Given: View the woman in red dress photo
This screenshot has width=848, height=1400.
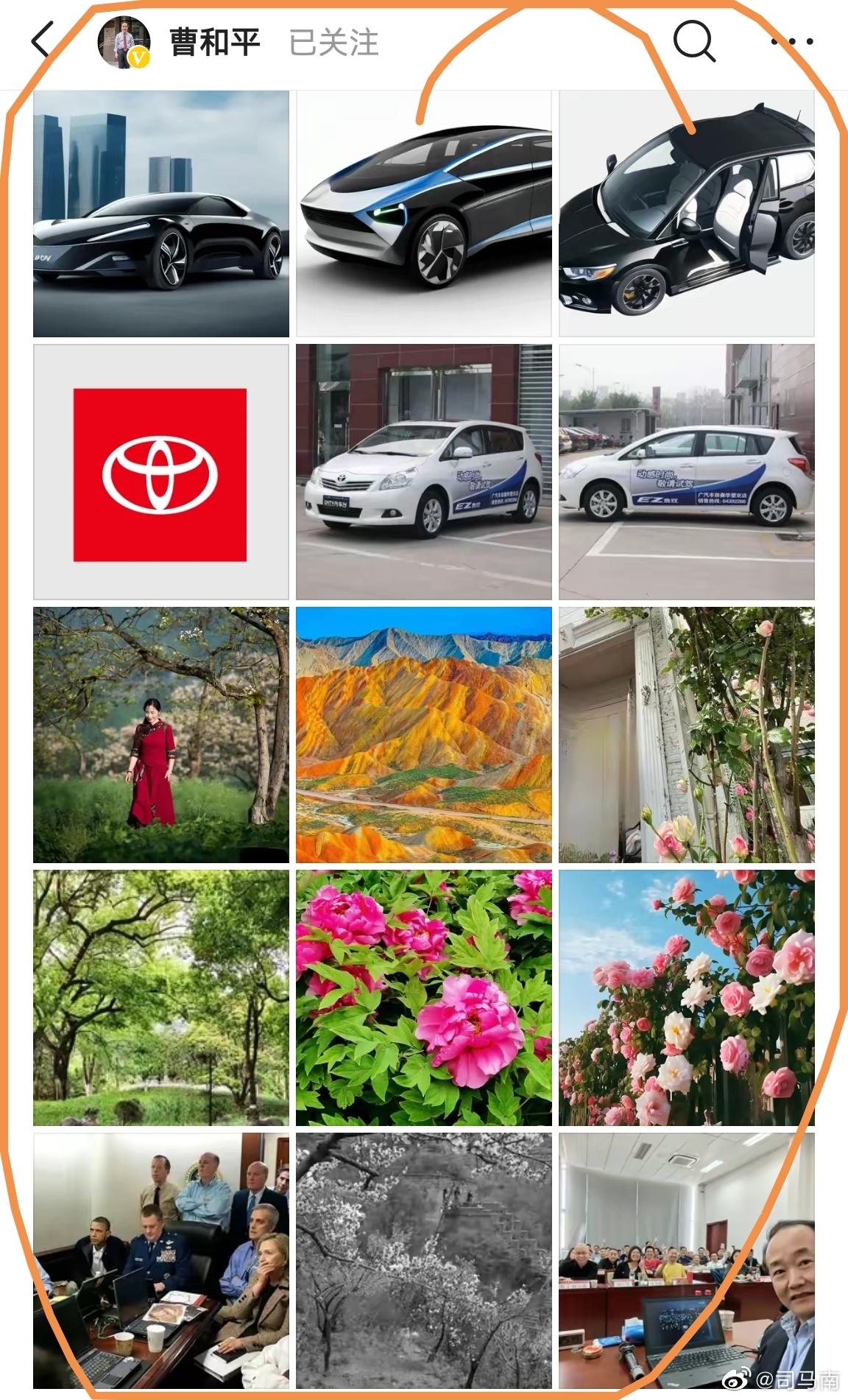Looking at the screenshot, I should tap(161, 735).
